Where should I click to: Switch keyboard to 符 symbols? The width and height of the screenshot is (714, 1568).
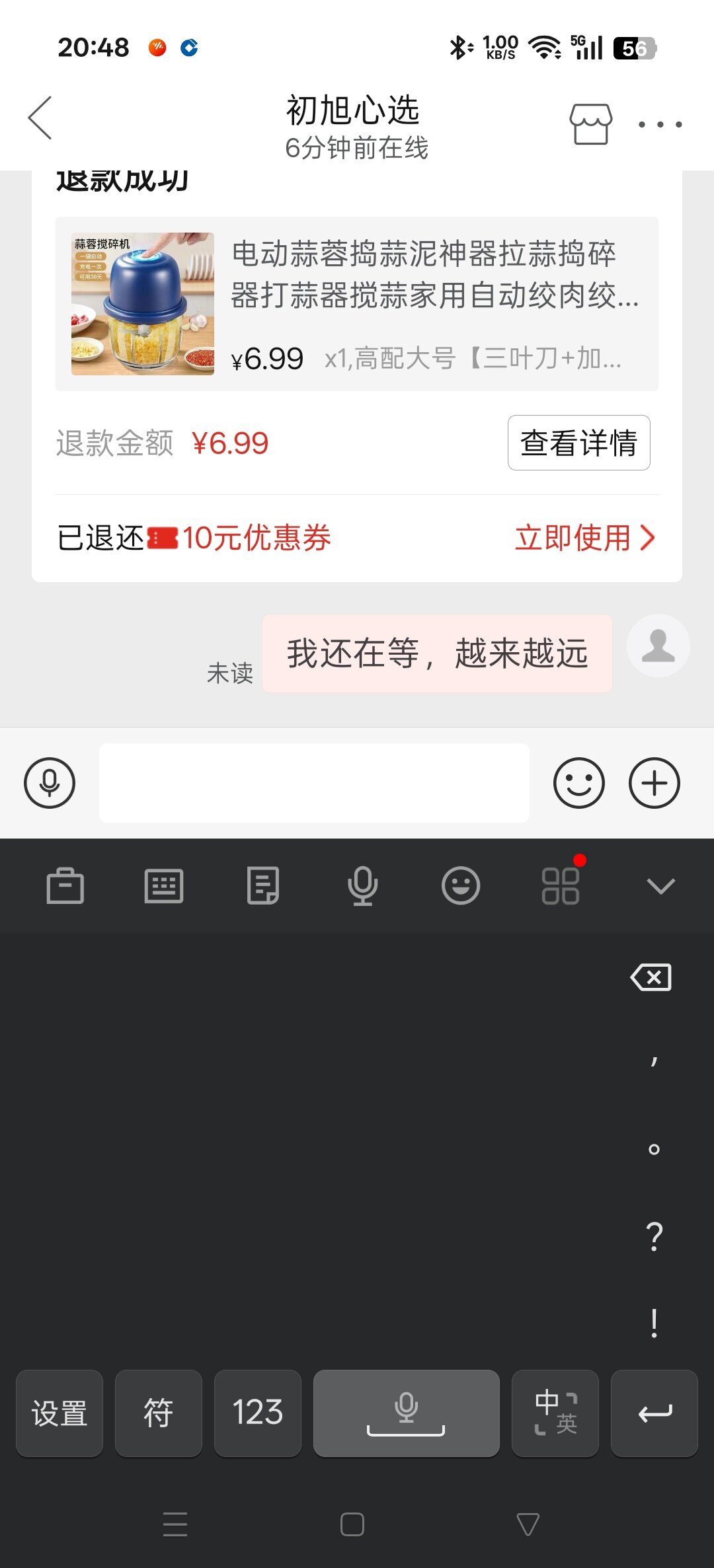[159, 1413]
